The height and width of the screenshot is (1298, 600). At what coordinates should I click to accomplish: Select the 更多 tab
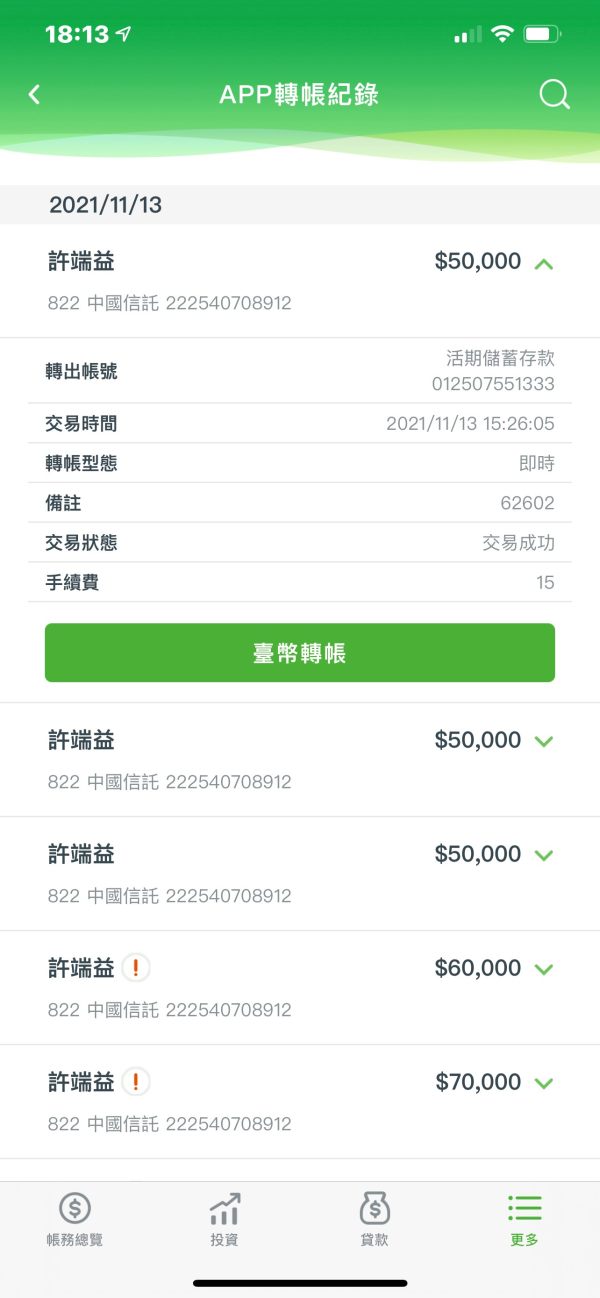(524, 1219)
